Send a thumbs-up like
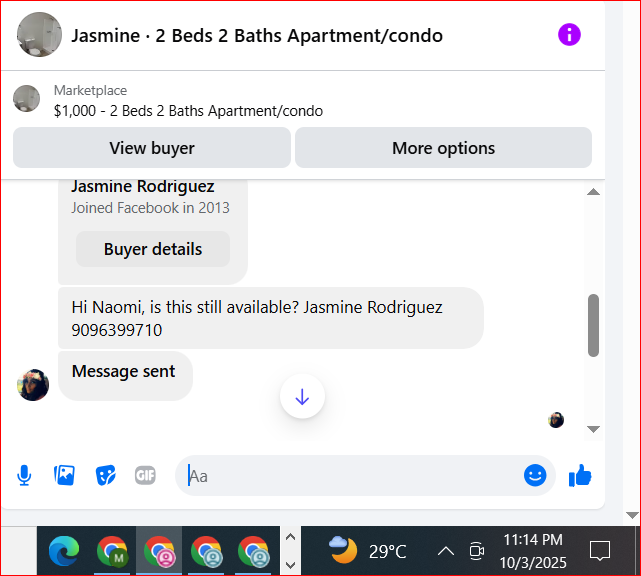 (x=580, y=475)
